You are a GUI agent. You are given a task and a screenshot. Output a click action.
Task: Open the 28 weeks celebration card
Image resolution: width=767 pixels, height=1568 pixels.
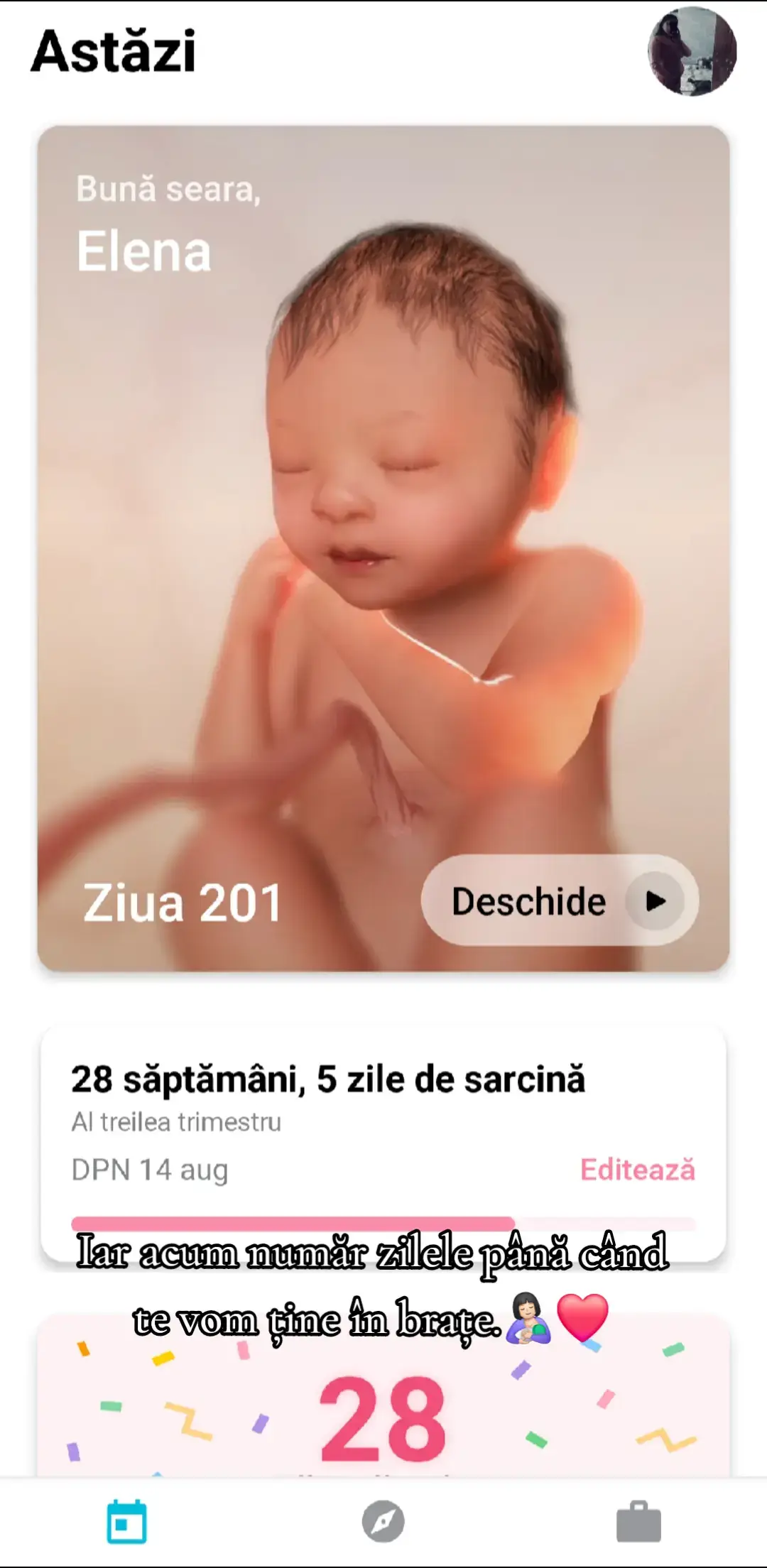pos(383,1395)
